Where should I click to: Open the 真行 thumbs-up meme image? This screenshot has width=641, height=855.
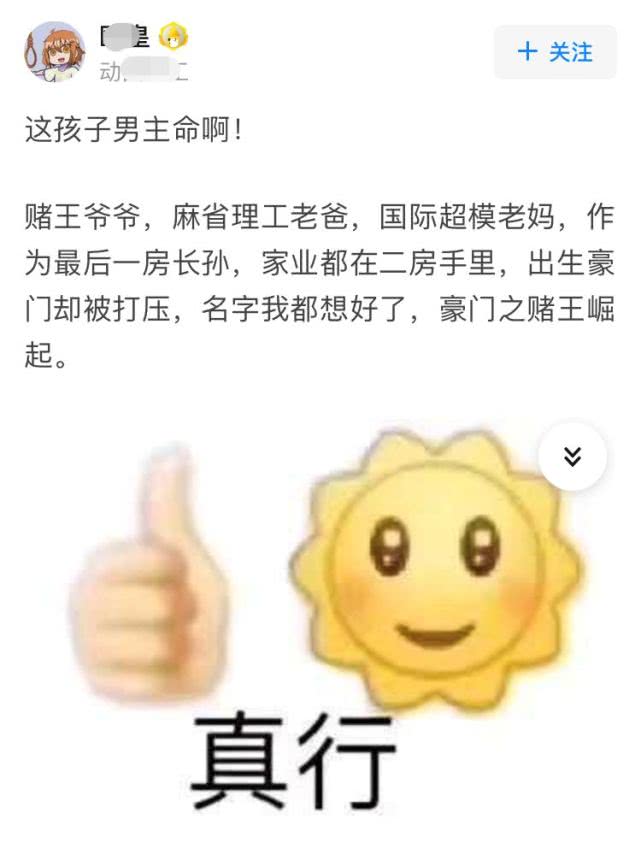point(320,621)
